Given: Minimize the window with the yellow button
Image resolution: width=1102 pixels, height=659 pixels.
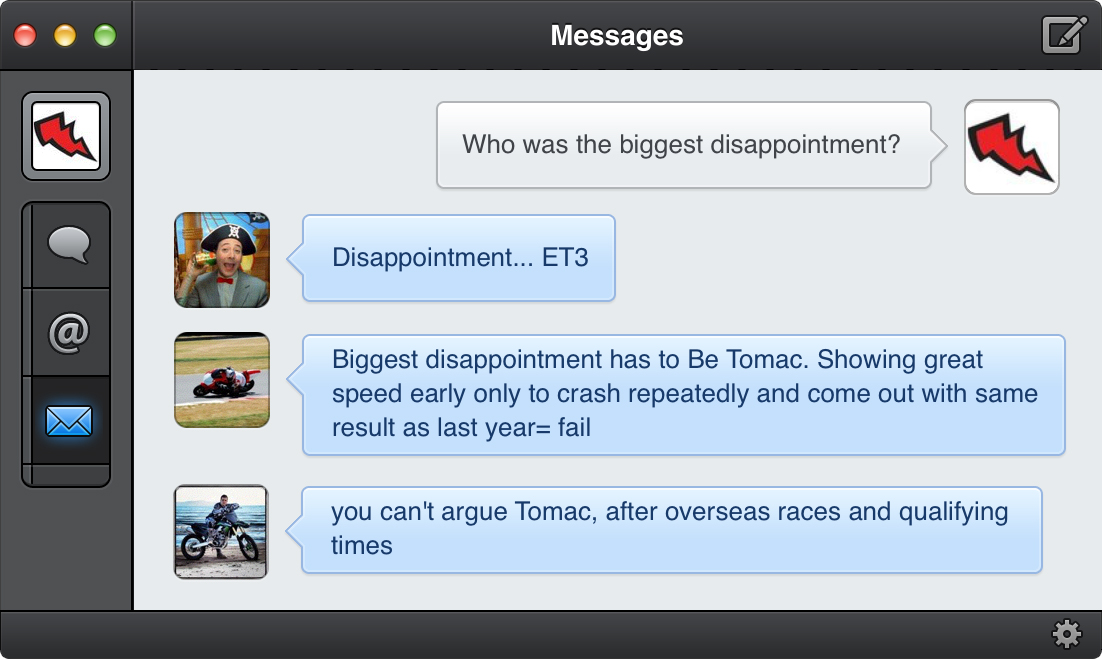Looking at the screenshot, I should (x=65, y=36).
